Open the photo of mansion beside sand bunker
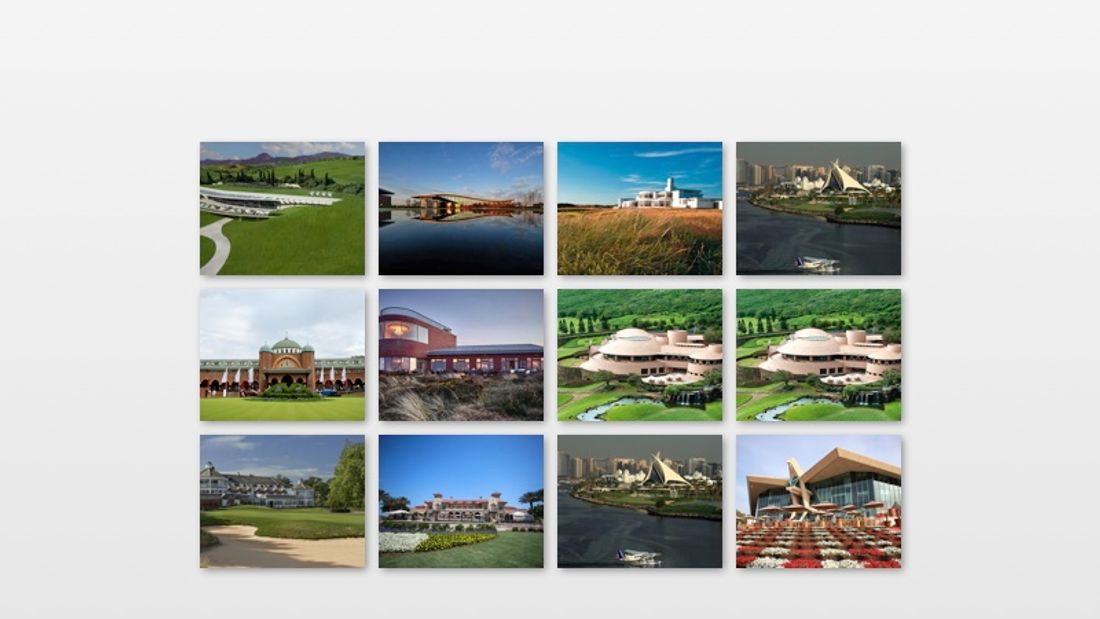This screenshot has width=1100, height=619. click(282, 501)
